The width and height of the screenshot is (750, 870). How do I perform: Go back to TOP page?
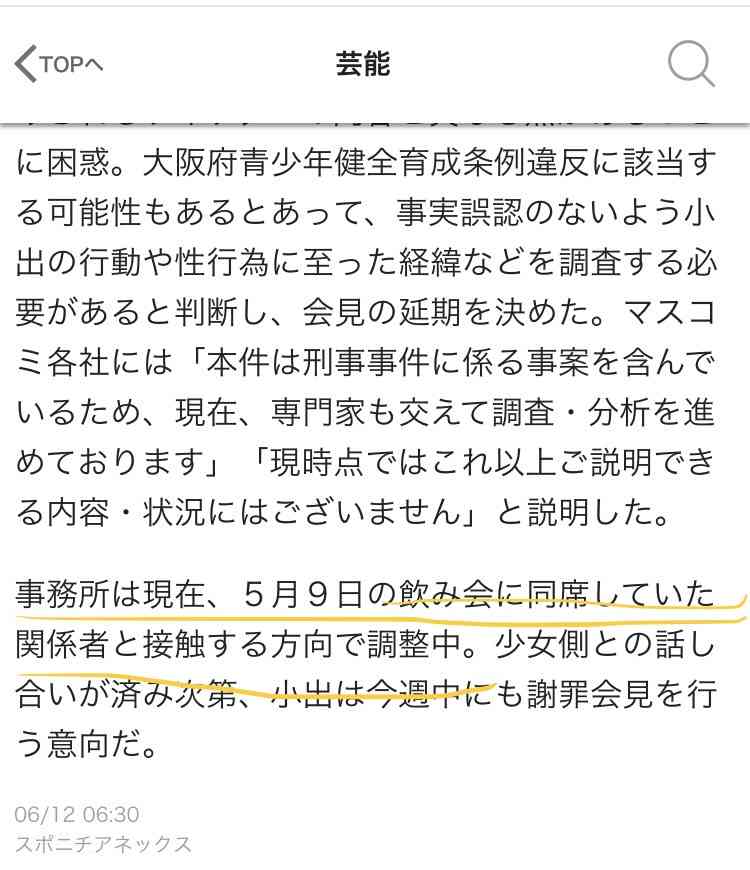point(59,65)
